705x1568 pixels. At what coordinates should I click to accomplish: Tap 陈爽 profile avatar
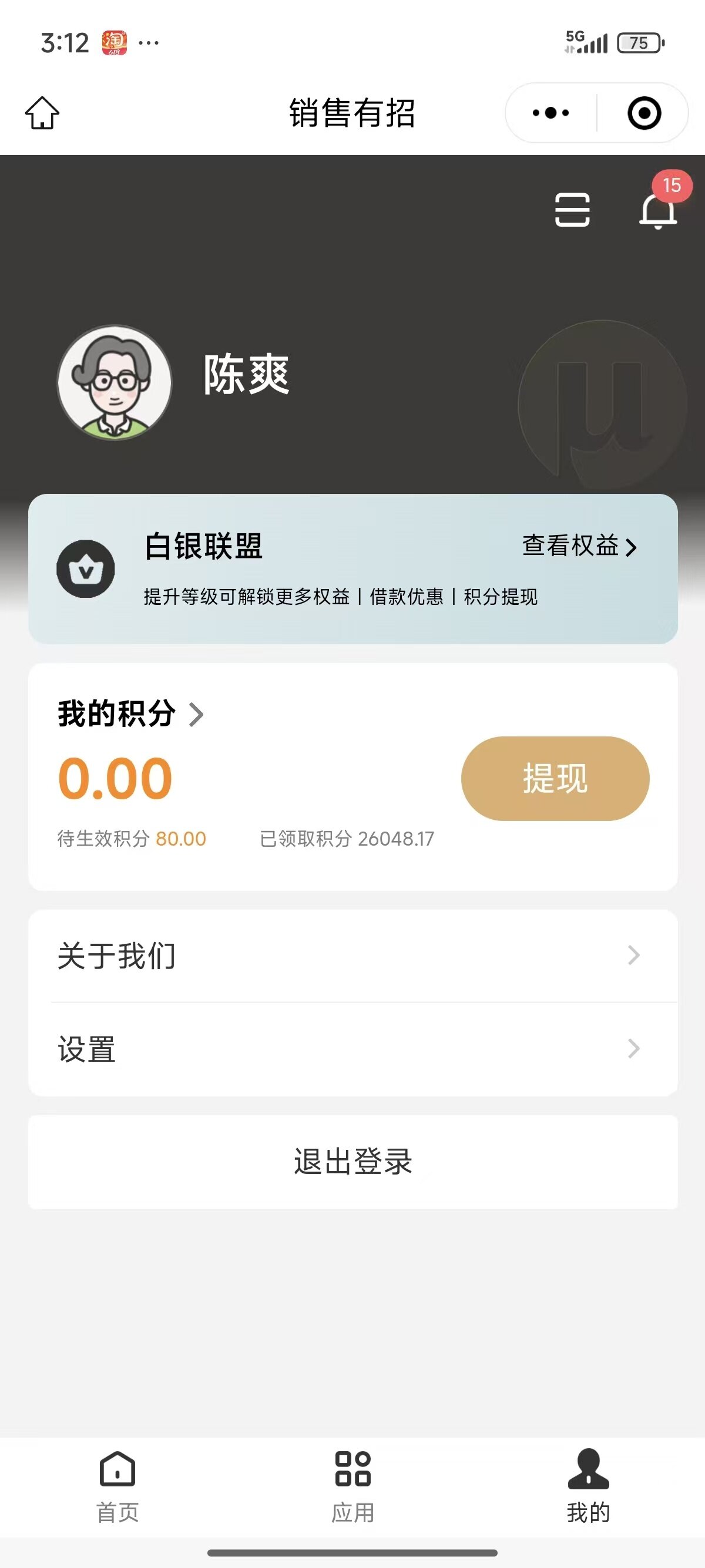click(115, 382)
